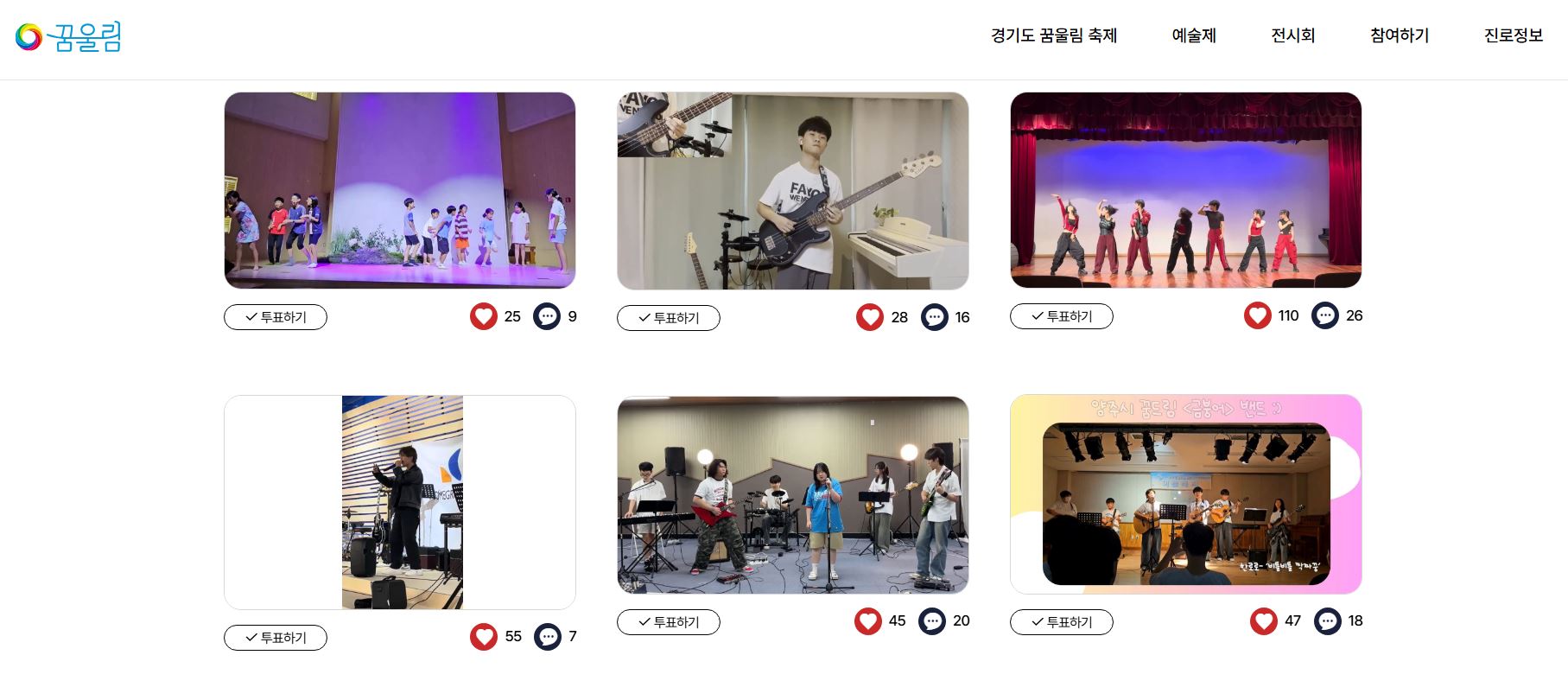Vote for the 양주시 꿈드림 band entry
Viewport: 1568px width, 687px height.
tap(1061, 622)
